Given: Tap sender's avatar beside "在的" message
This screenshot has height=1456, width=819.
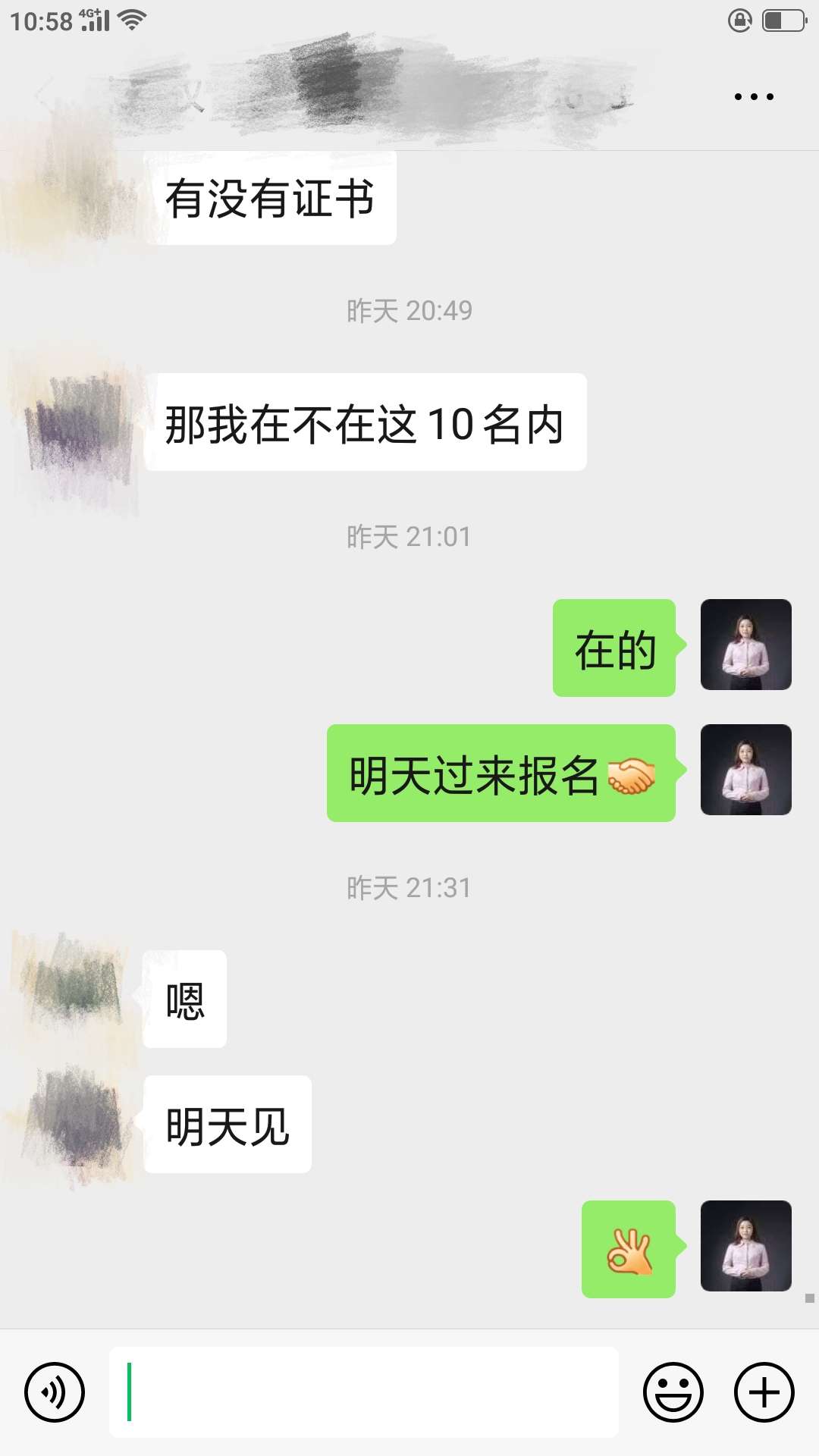Looking at the screenshot, I should point(745,645).
